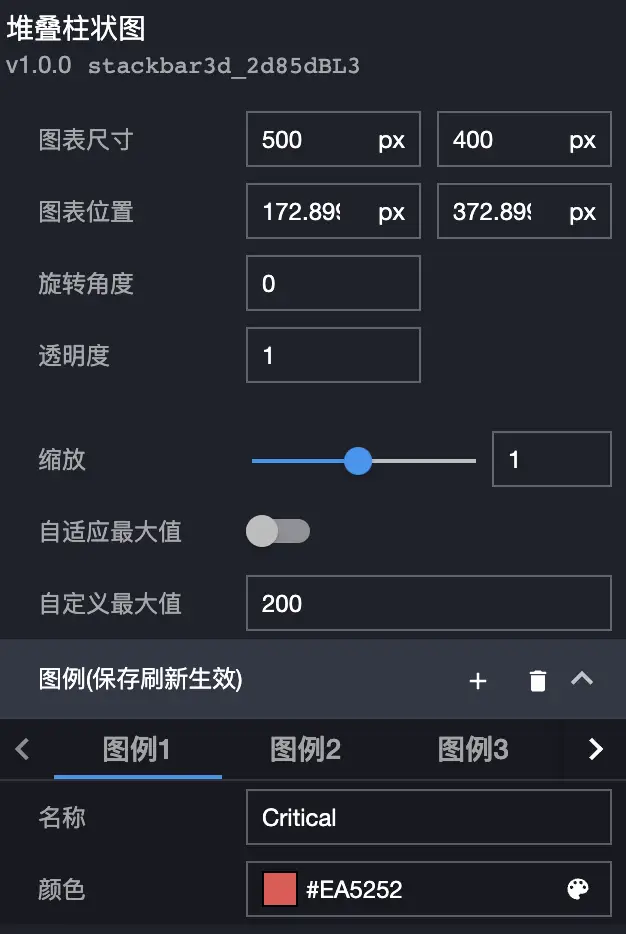
Task: Show more legend tabs with right arrow
Action: 596,749
